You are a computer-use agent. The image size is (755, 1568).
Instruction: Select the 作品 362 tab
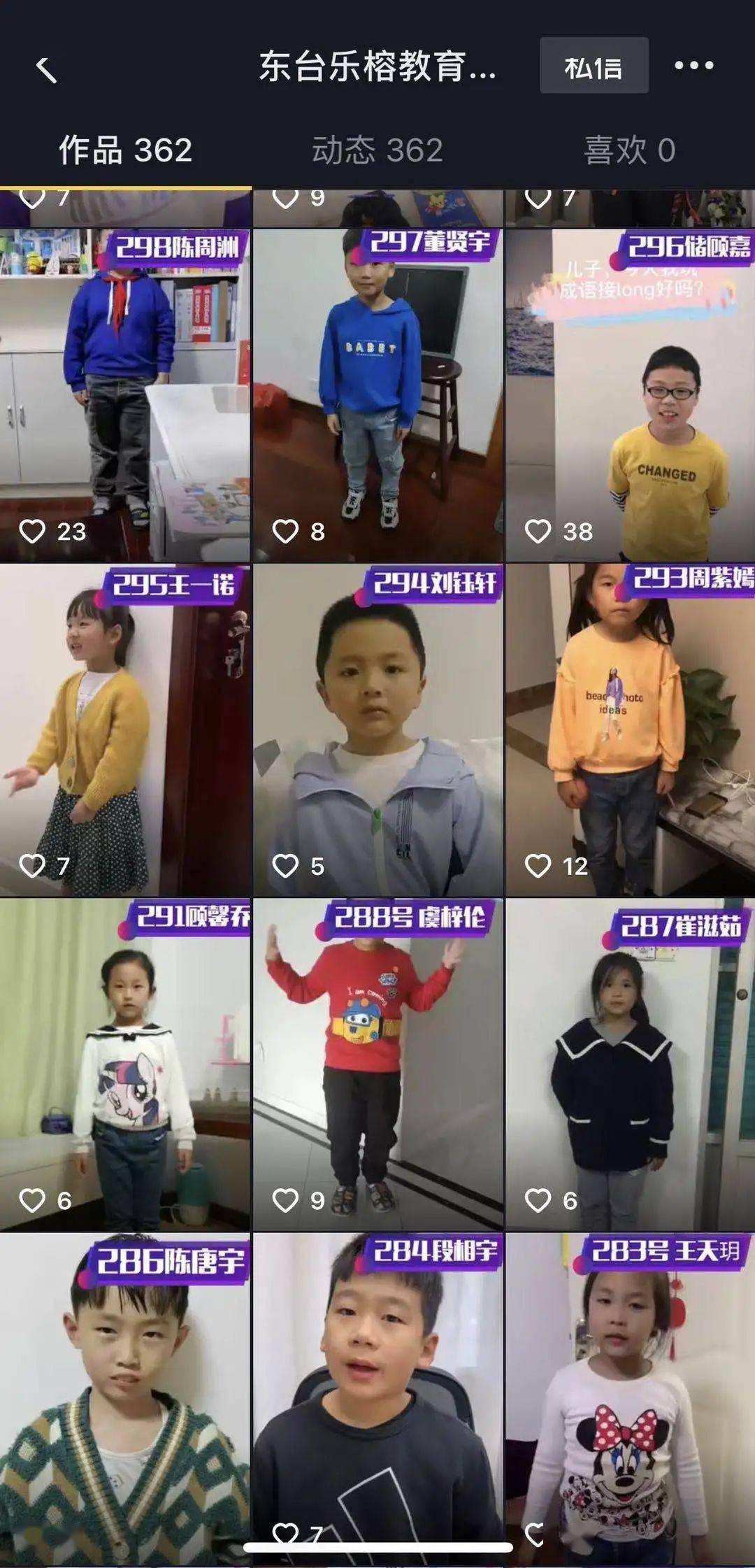(x=125, y=150)
